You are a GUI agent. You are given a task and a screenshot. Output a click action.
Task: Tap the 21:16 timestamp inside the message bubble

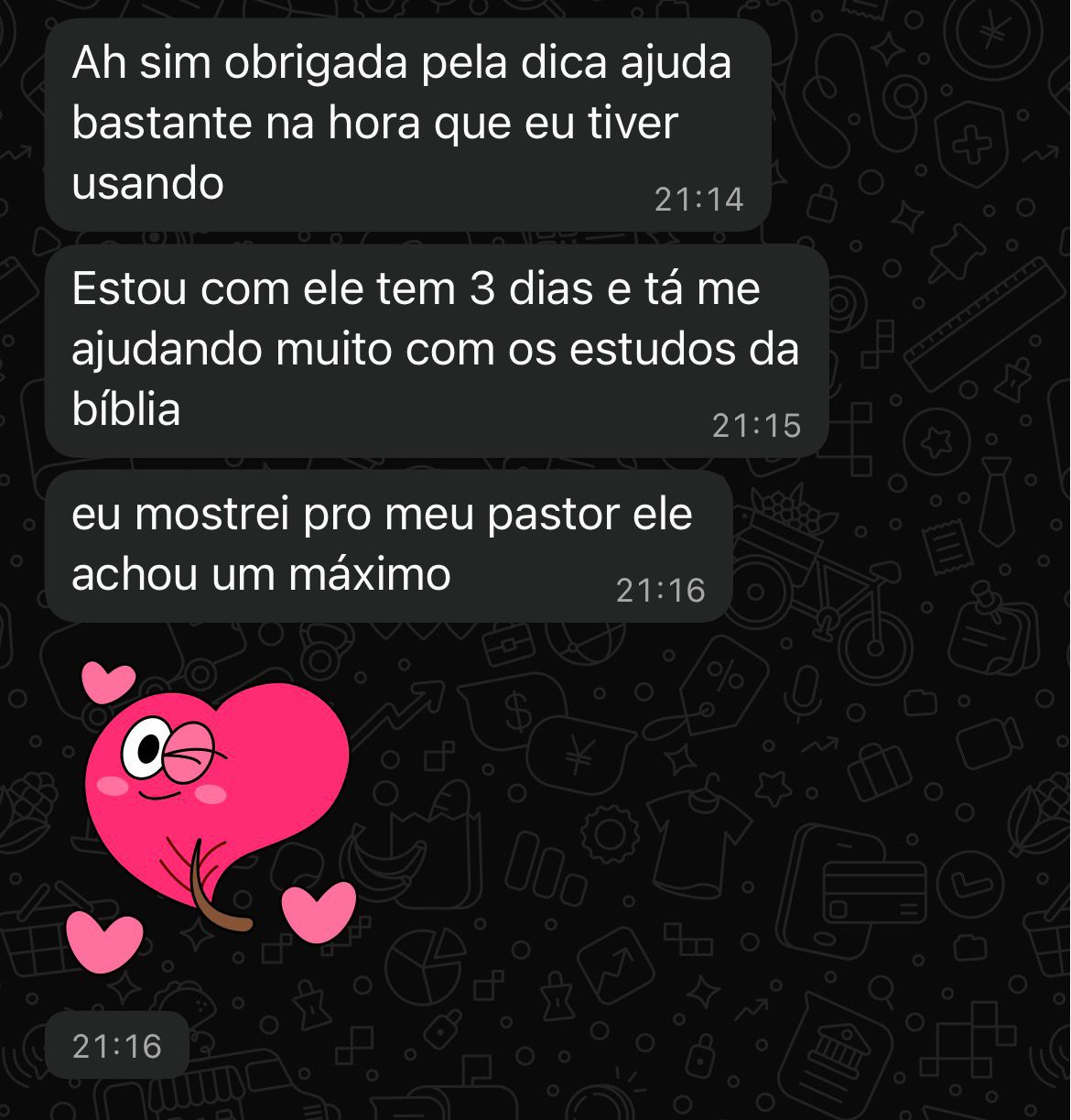661,590
